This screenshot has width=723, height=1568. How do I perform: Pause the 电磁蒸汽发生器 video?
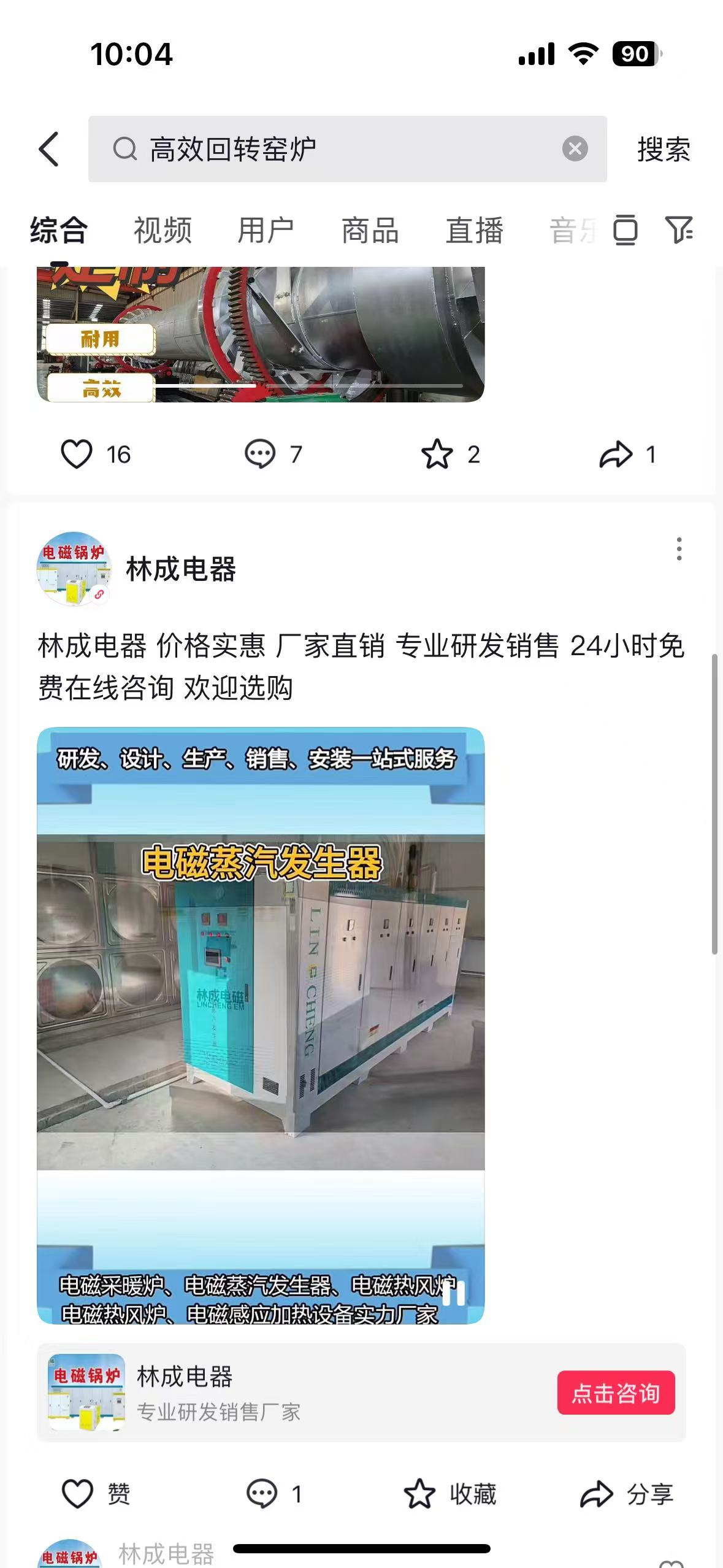pyautogui.click(x=454, y=1294)
